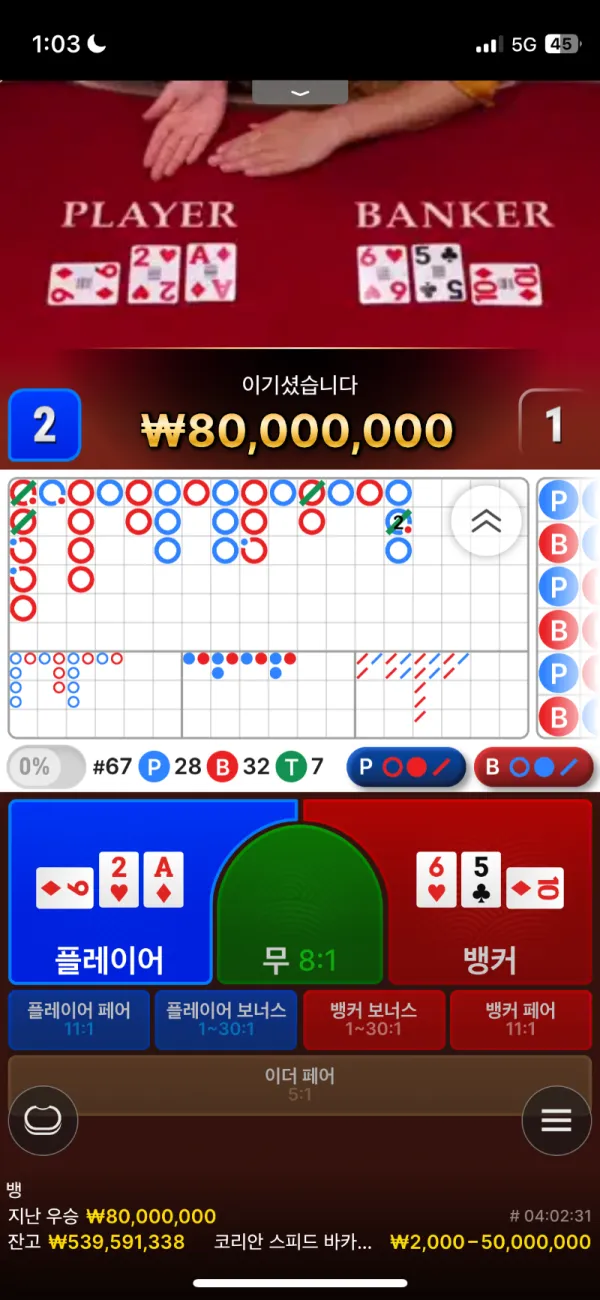Open the hamburger menu
This screenshot has width=600, height=1300.
pos(556,1120)
